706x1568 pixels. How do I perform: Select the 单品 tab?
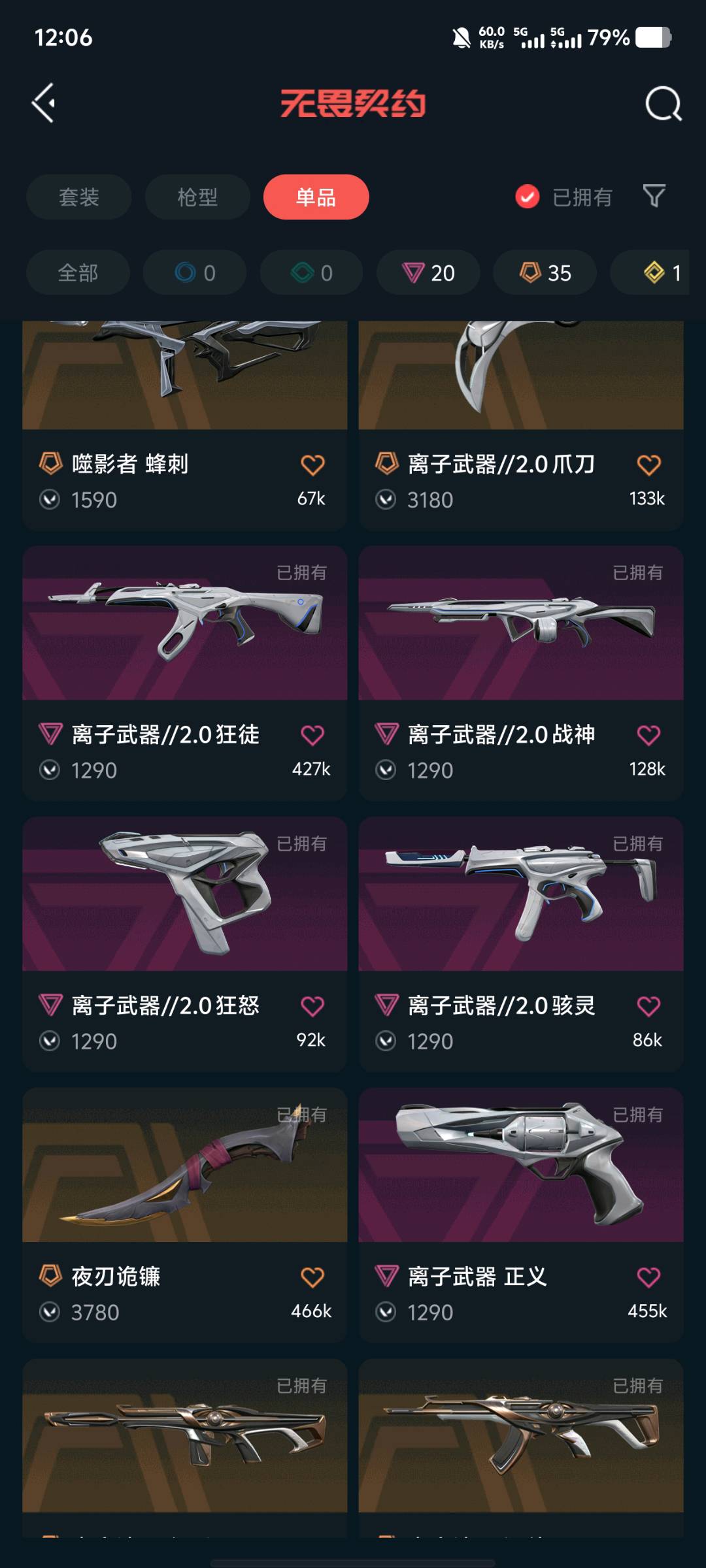316,197
